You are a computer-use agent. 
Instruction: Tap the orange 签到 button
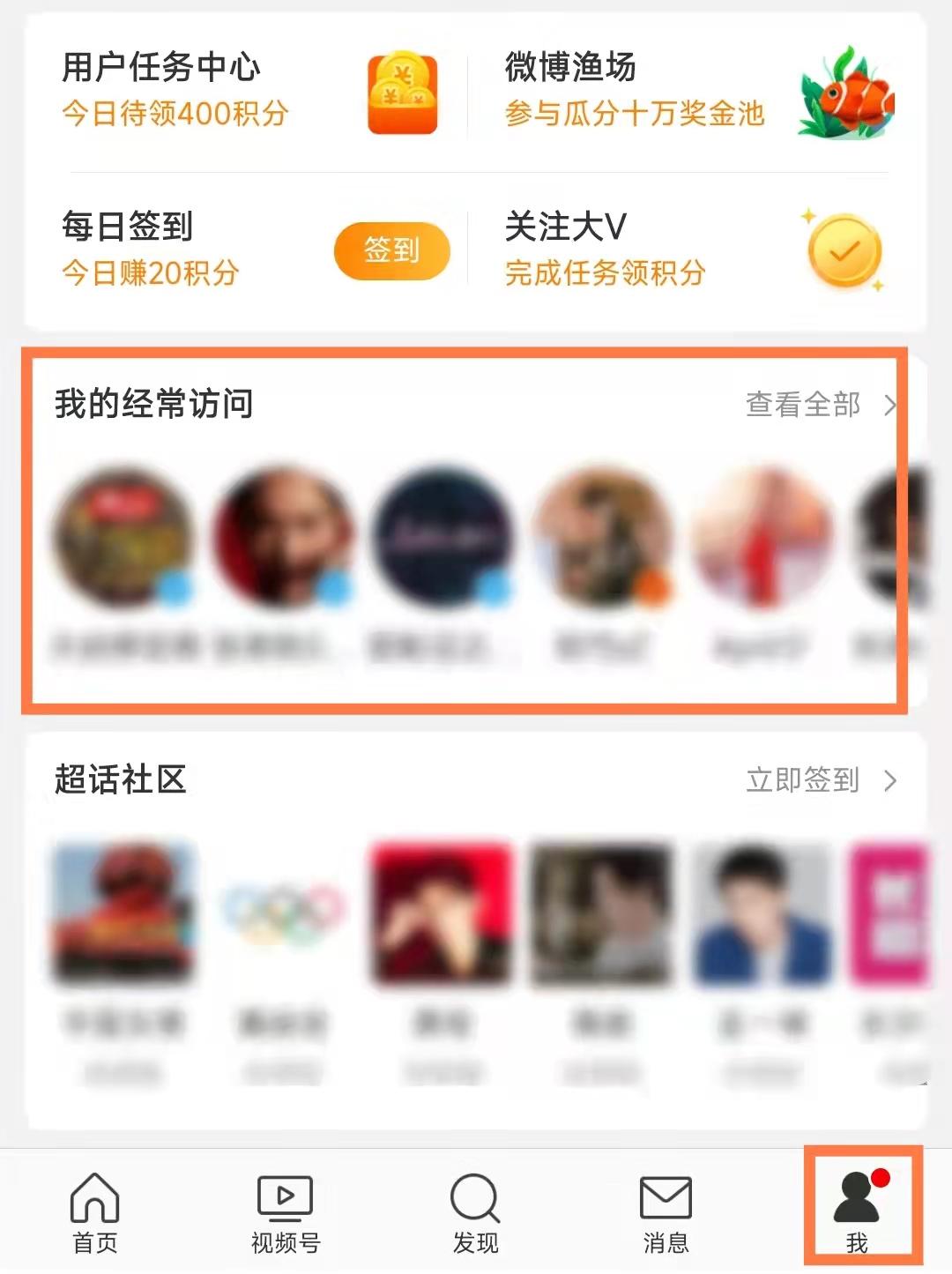point(391,250)
